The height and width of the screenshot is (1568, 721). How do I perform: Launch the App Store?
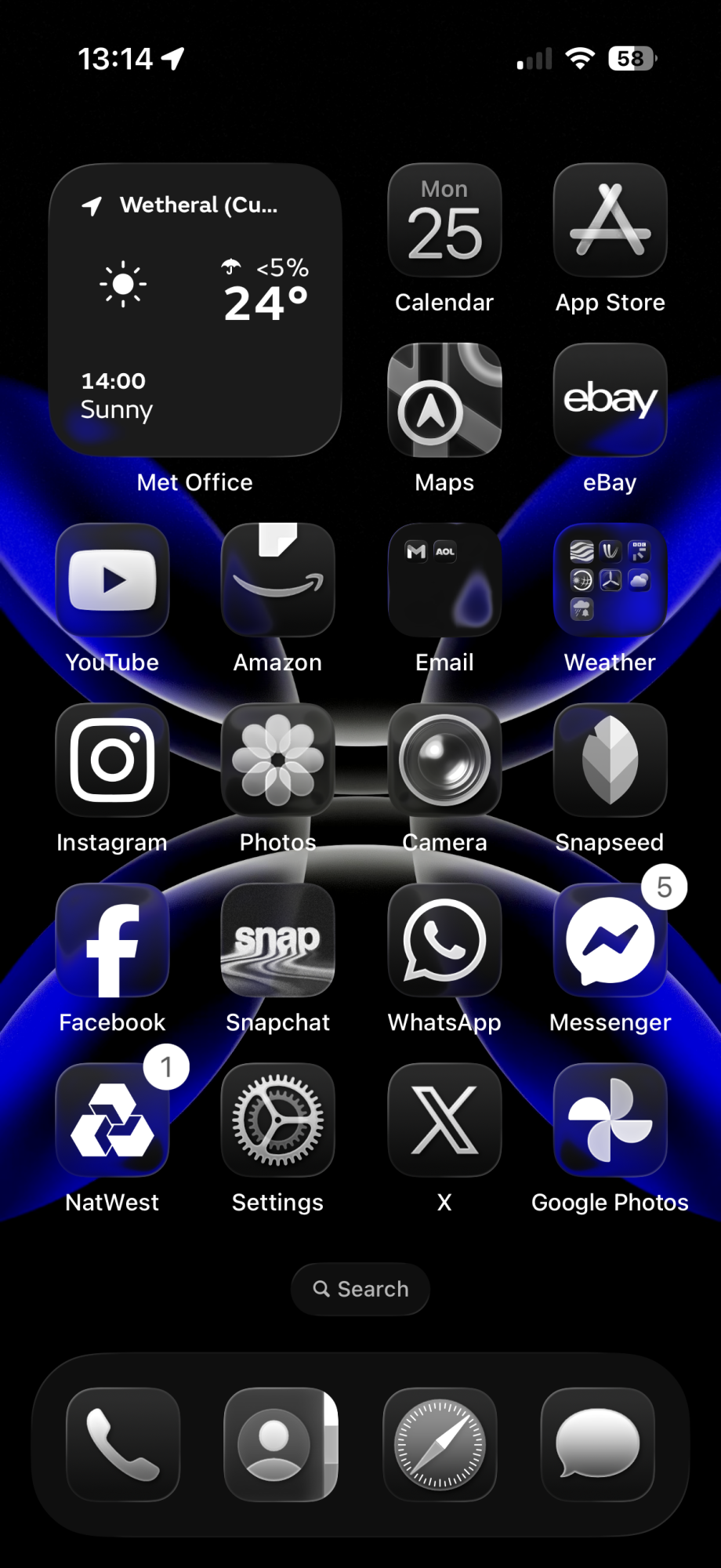610,220
